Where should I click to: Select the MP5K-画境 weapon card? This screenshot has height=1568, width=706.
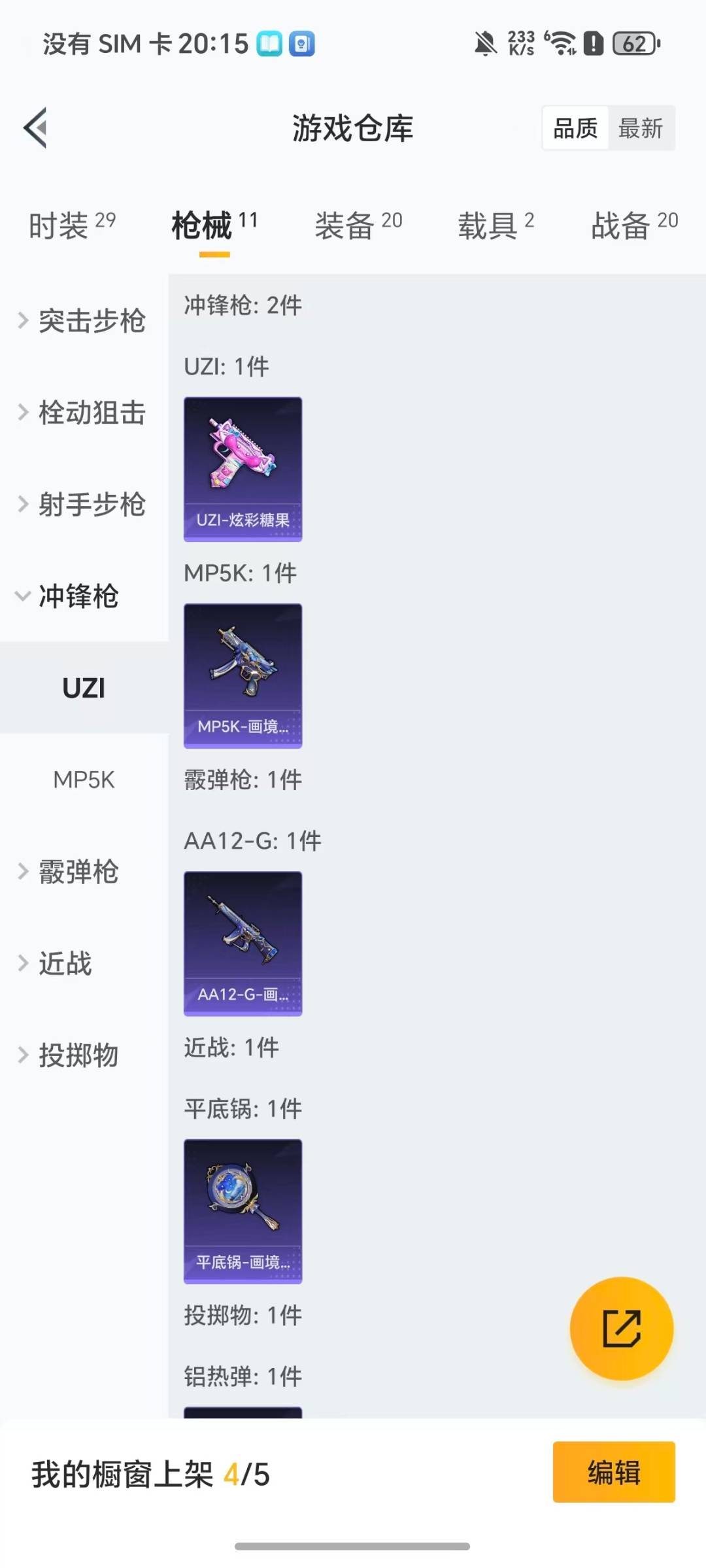coord(243,675)
